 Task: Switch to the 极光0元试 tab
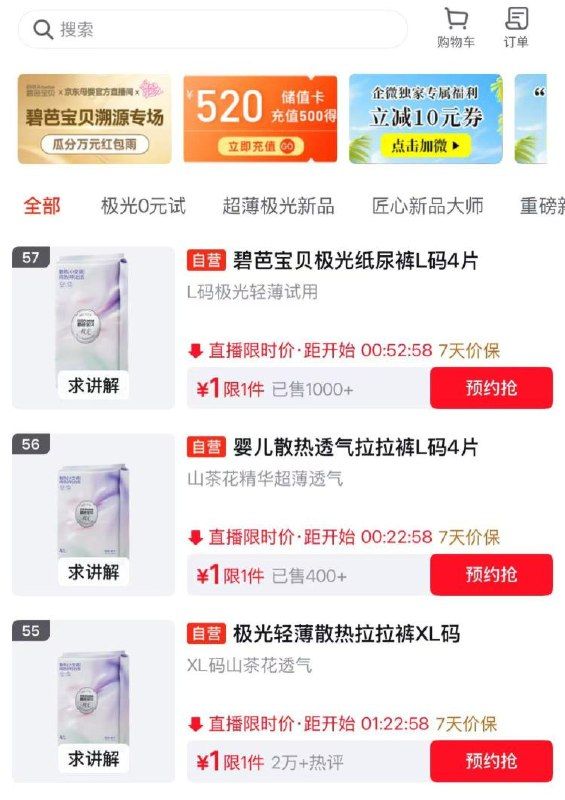(x=143, y=206)
